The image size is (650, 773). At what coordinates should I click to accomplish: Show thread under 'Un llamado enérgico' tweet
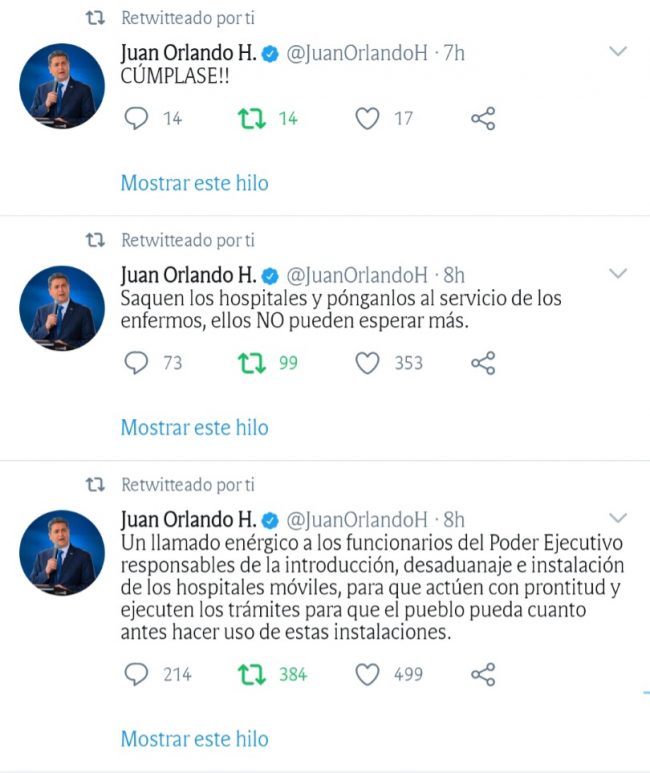(x=194, y=739)
